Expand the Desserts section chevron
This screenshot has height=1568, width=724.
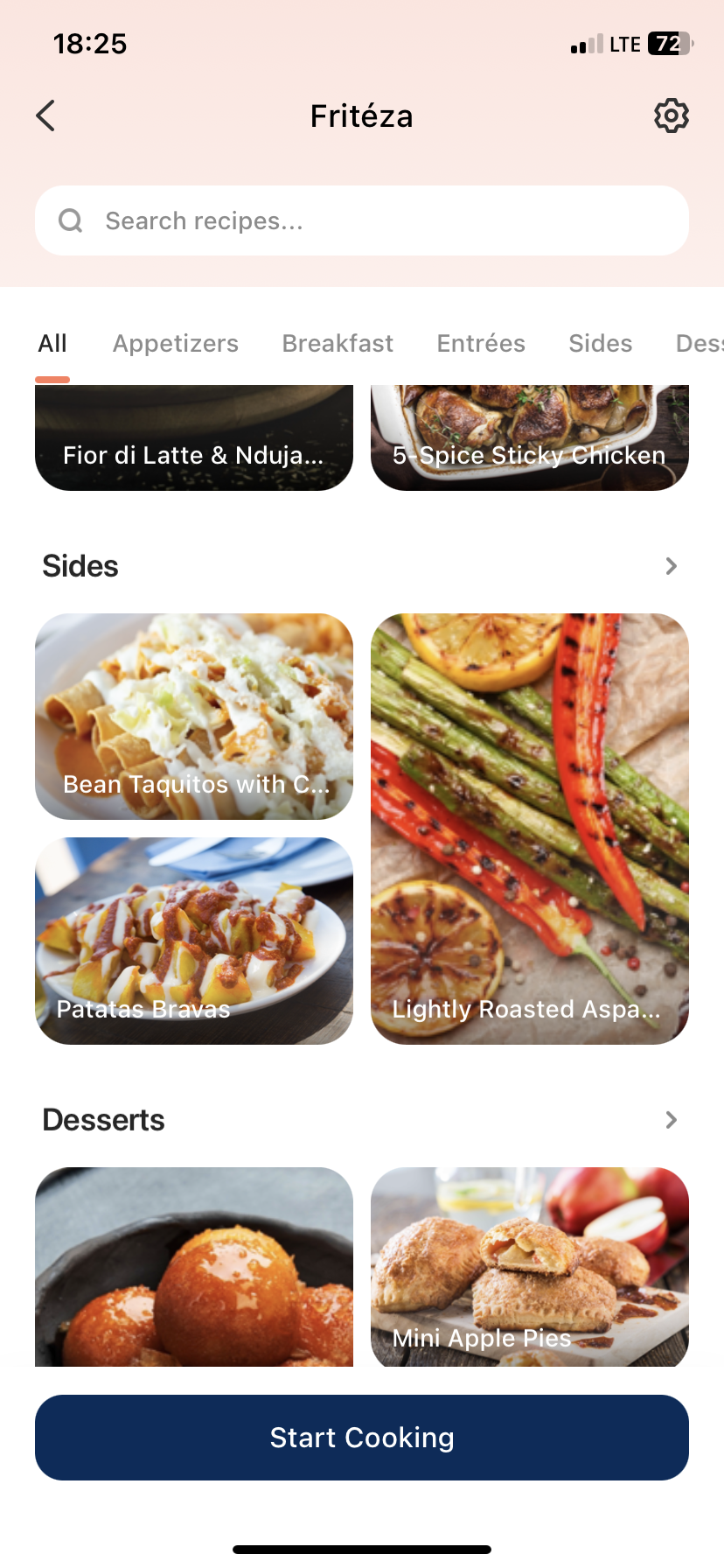[671, 1120]
